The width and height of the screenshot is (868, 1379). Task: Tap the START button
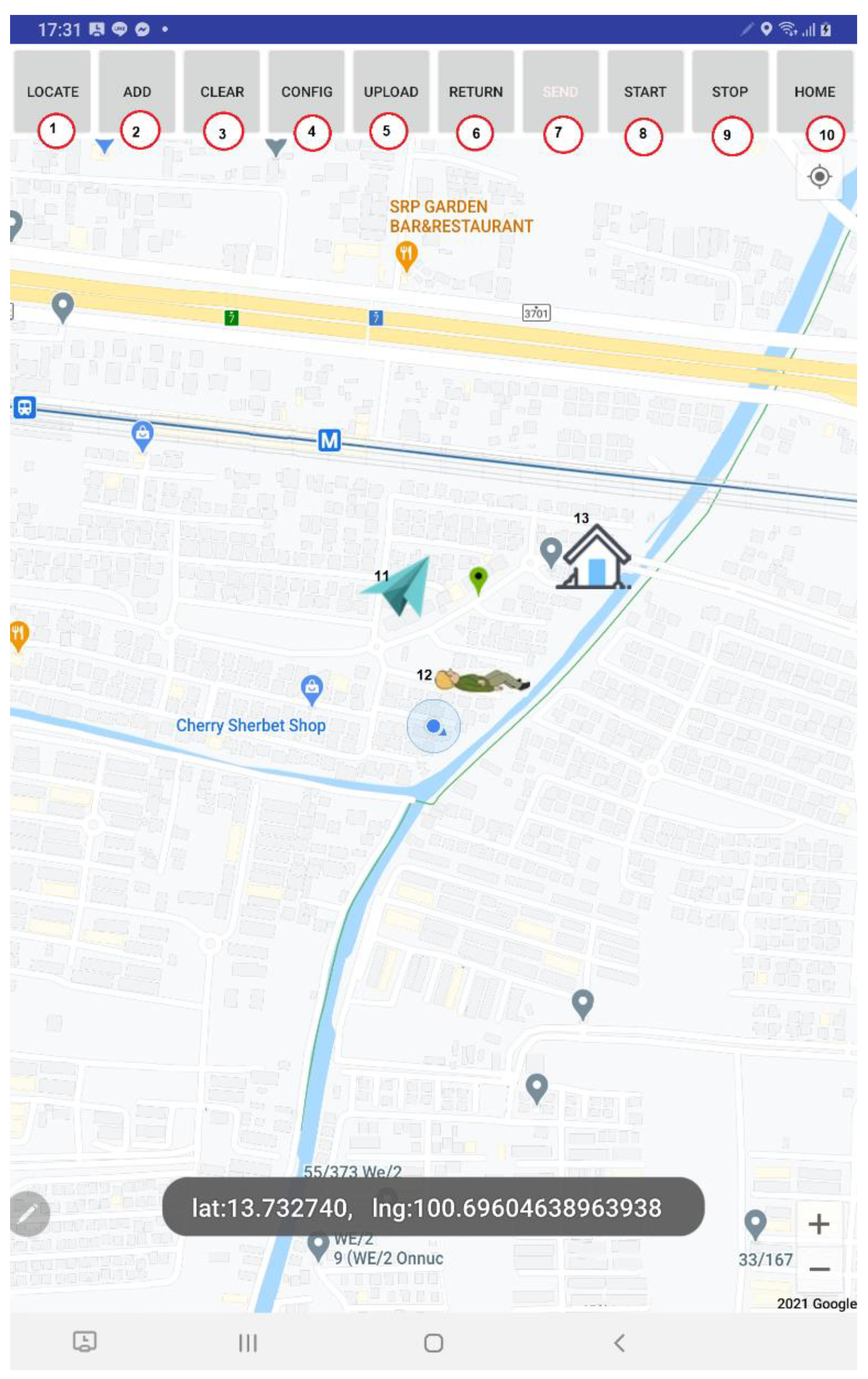(645, 92)
